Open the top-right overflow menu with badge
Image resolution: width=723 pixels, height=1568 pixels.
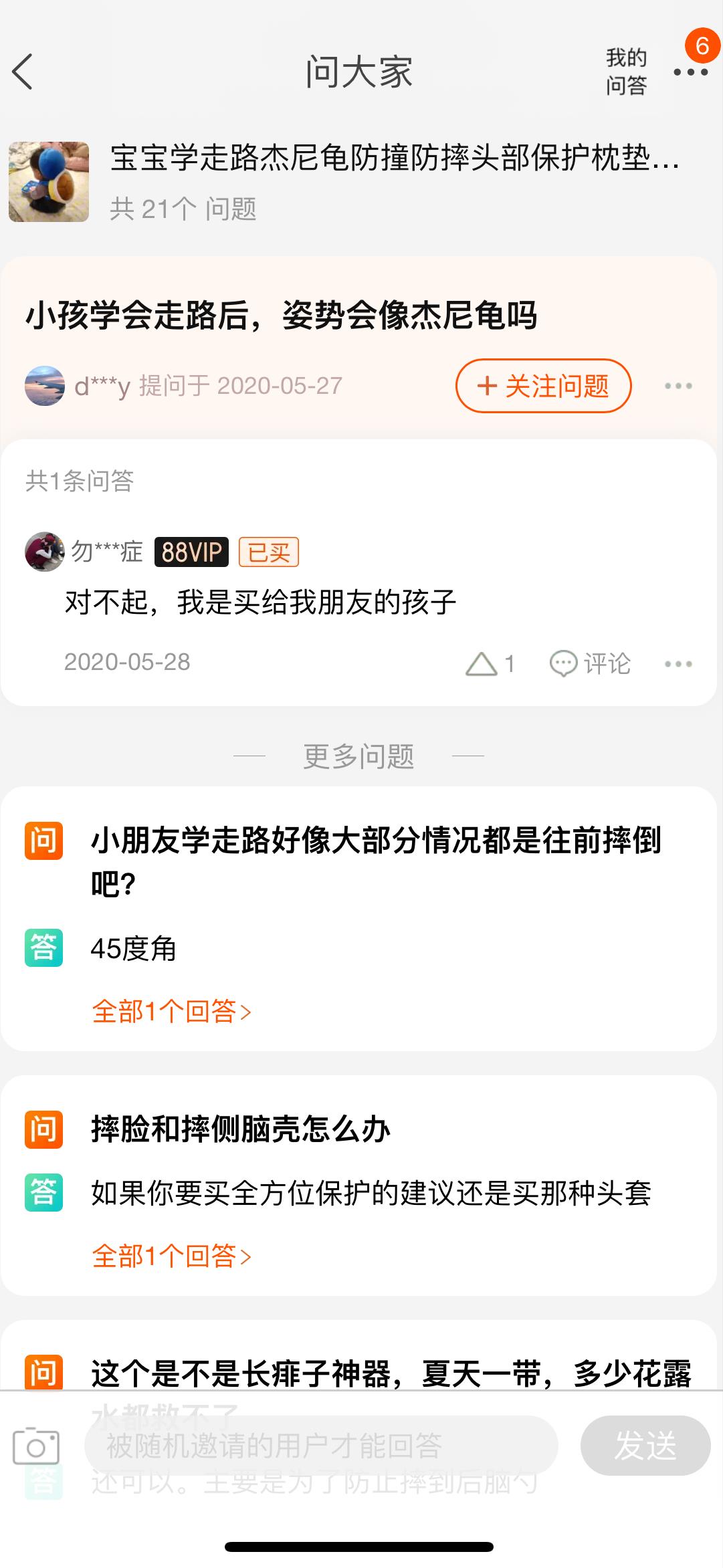pos(690,72)
